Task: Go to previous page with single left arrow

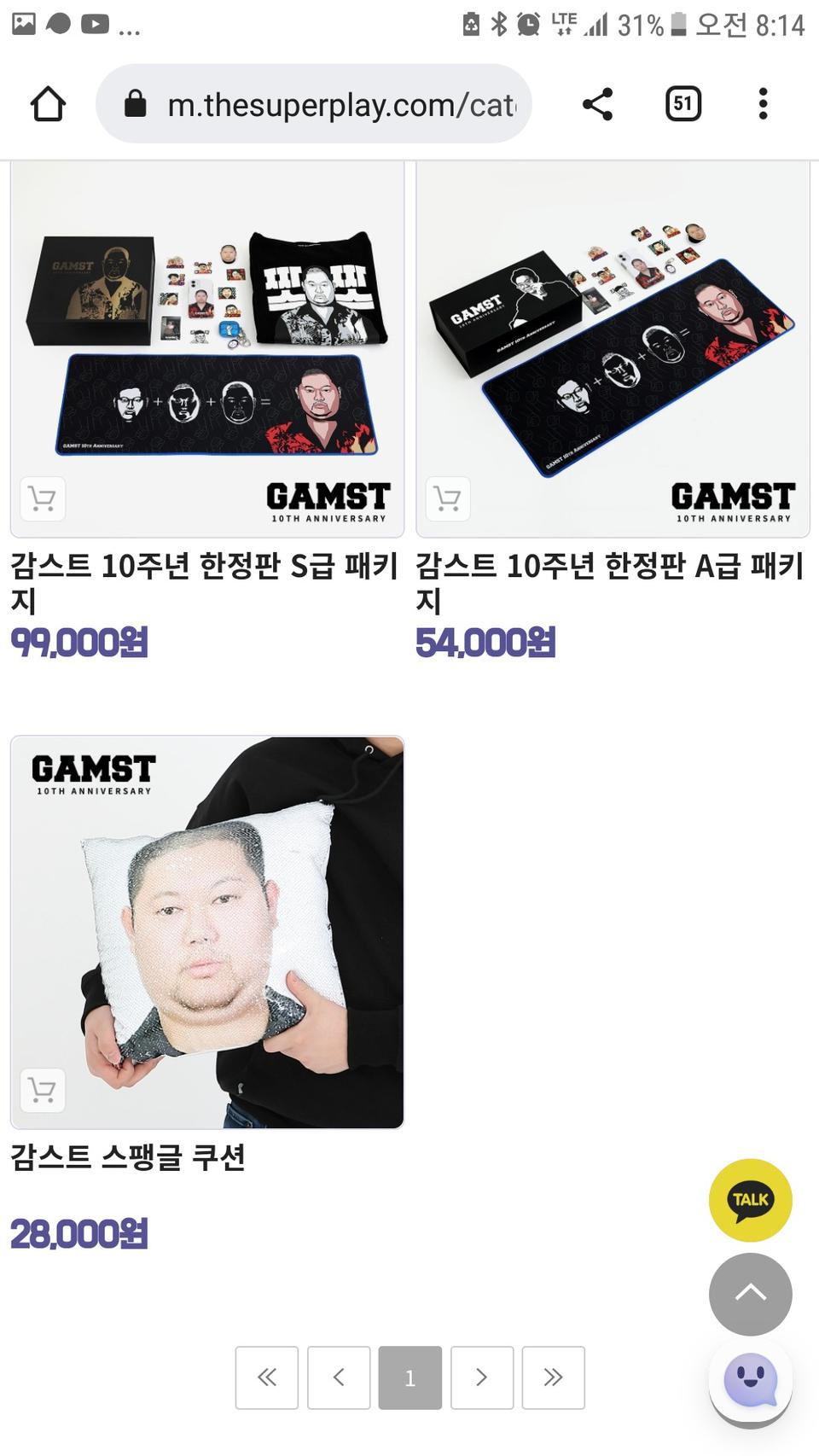Action: [x=338, y=1377]
